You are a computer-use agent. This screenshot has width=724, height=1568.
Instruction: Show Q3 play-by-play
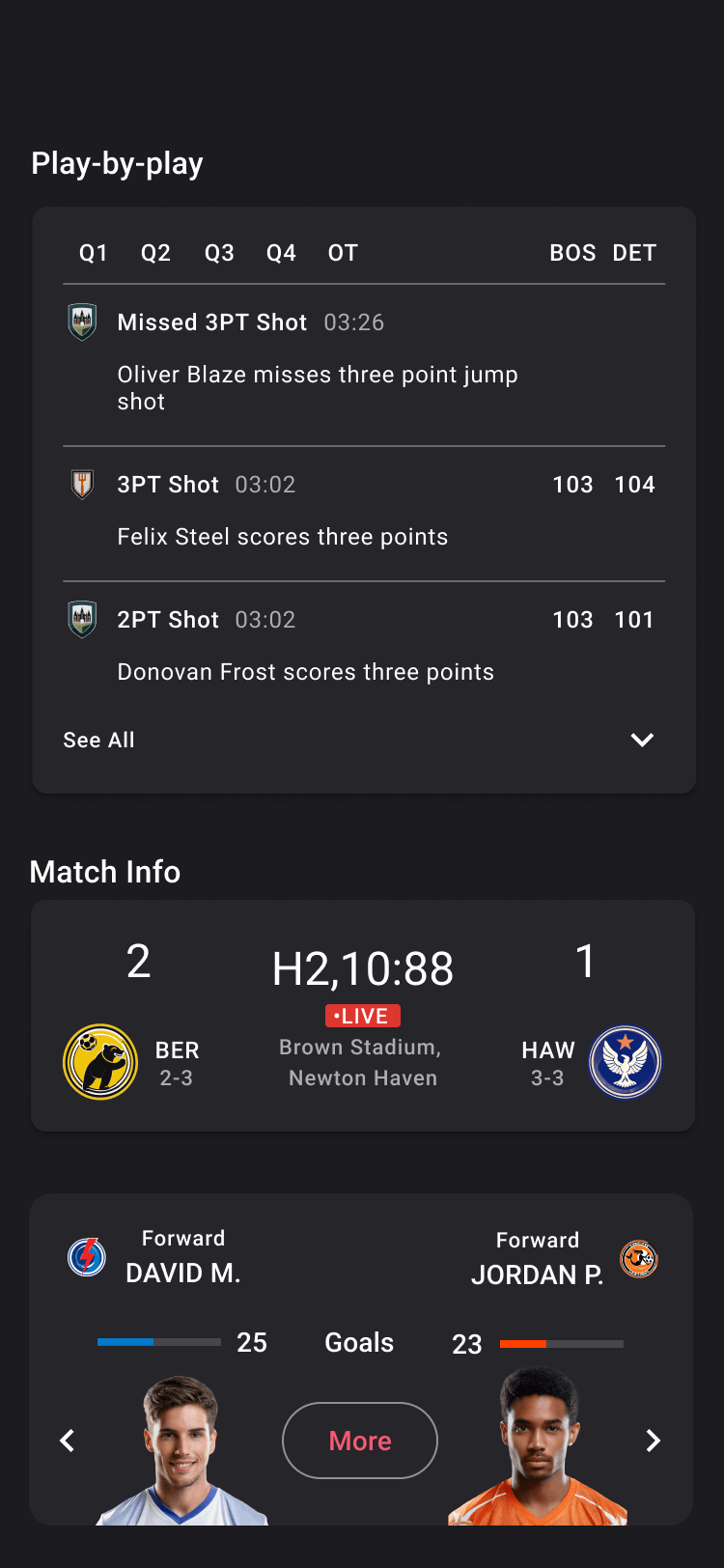point(219,253)
